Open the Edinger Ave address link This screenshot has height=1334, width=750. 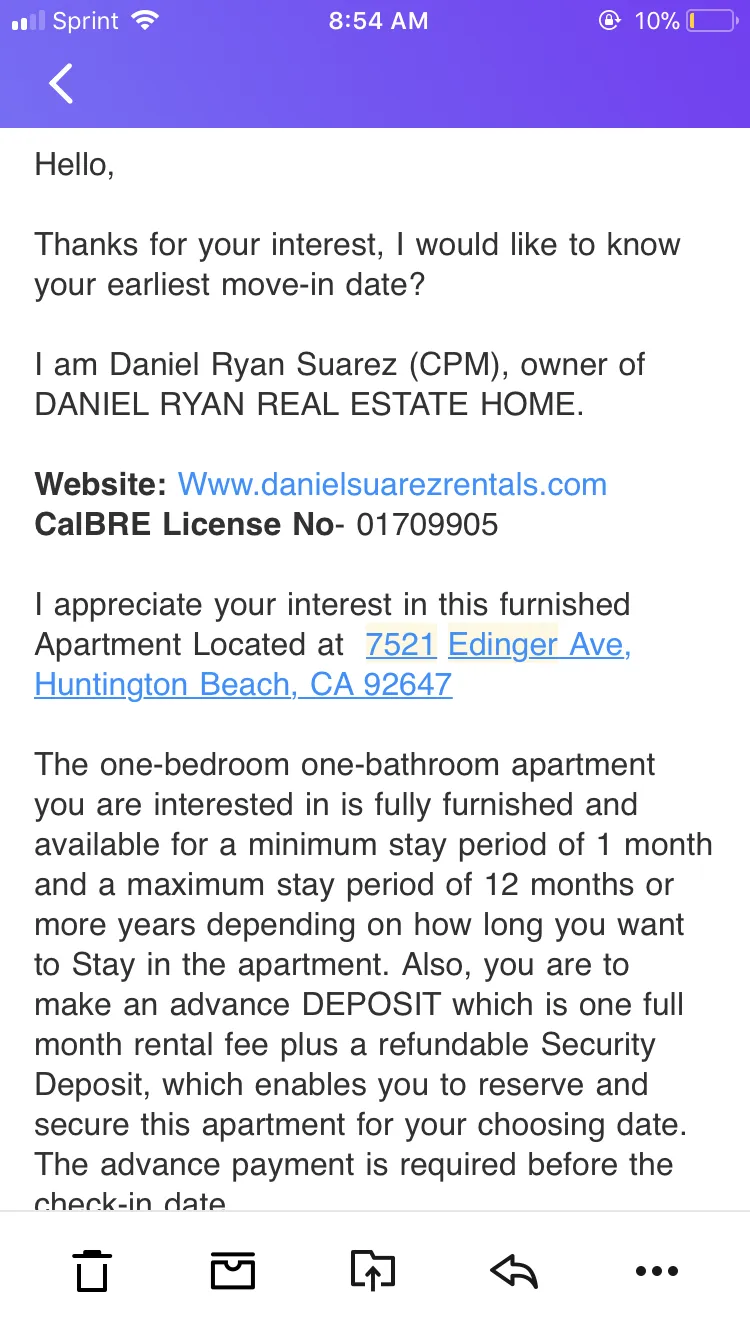540,645
